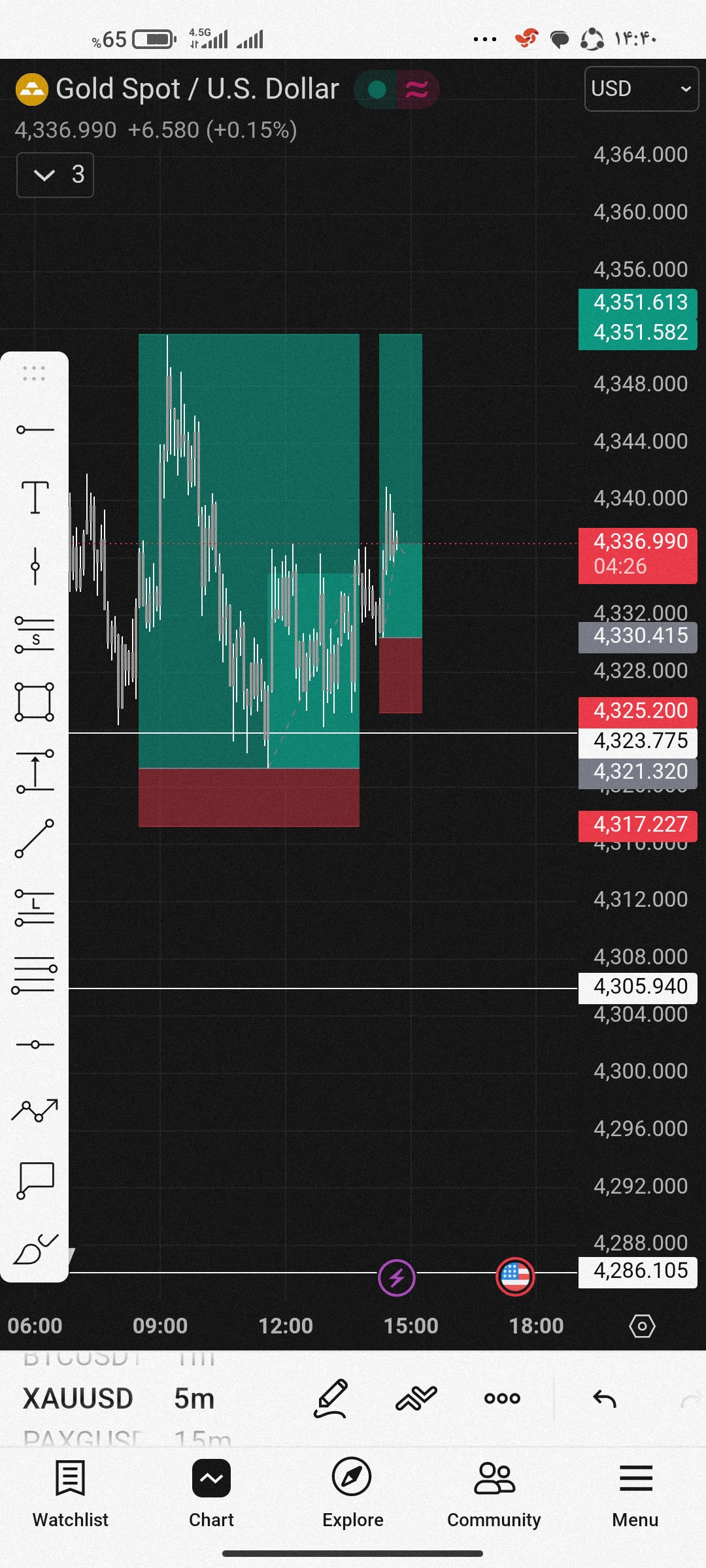706x1568 pixels.
Task: Undo the last chart action
Action: [605, 1399]
